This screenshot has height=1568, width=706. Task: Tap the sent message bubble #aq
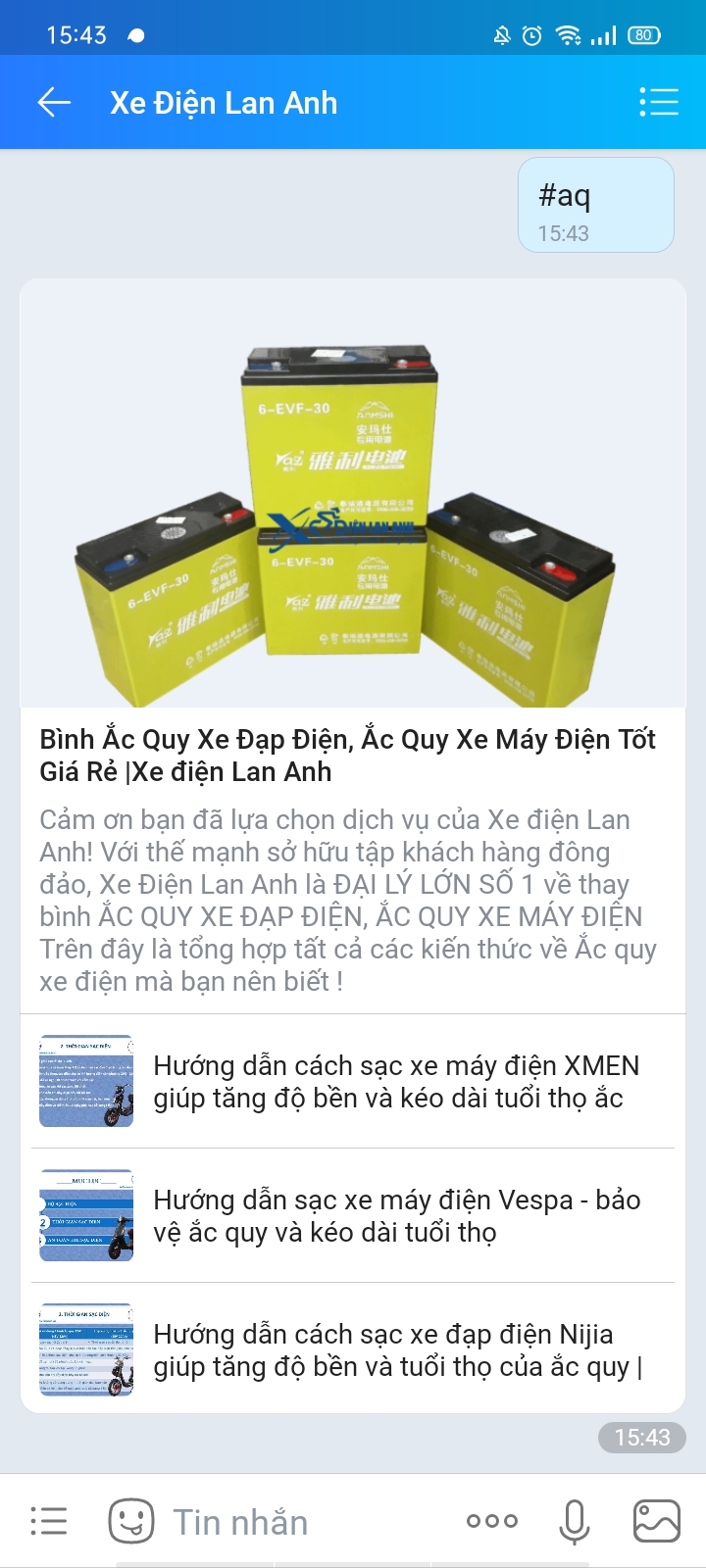(x=595, y=206)
